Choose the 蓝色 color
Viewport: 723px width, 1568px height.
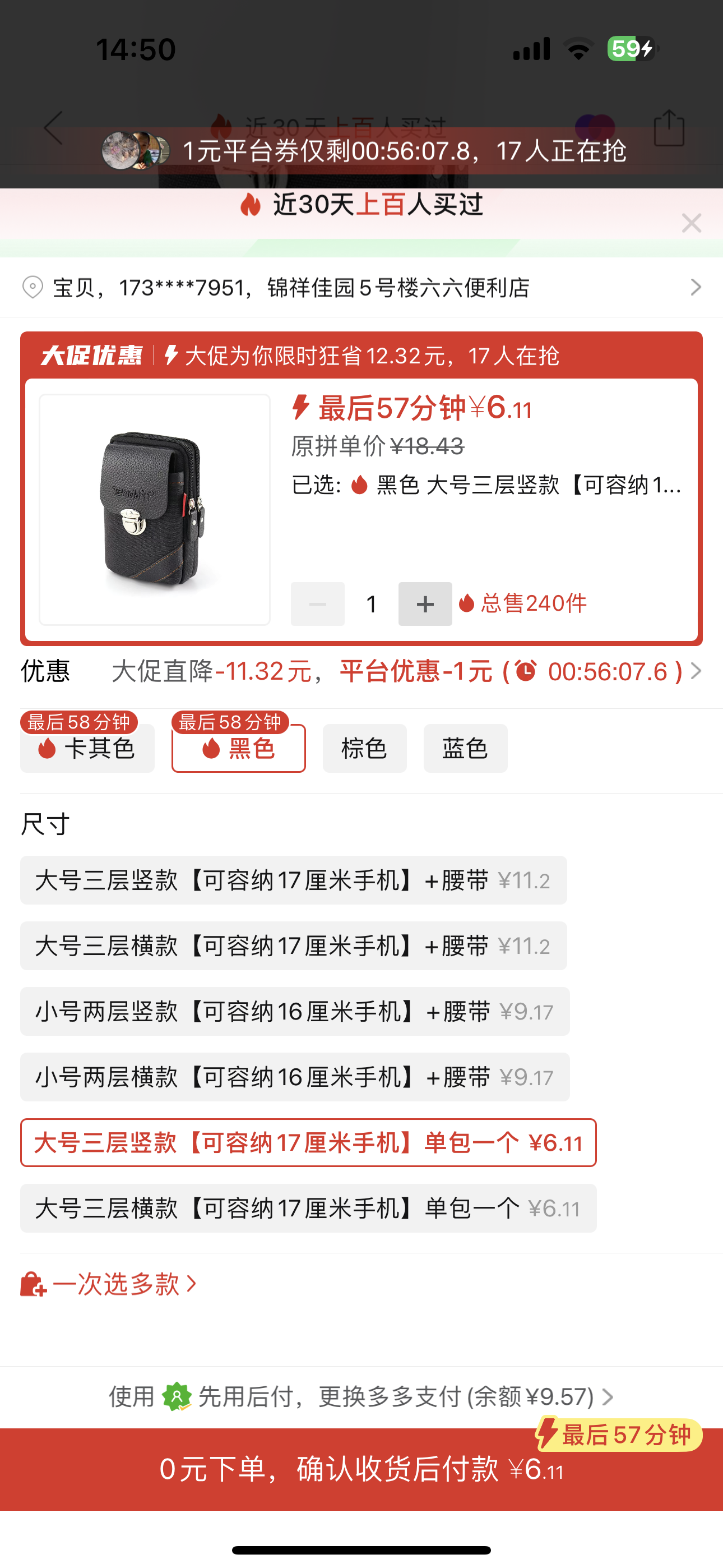click(466, 748)
